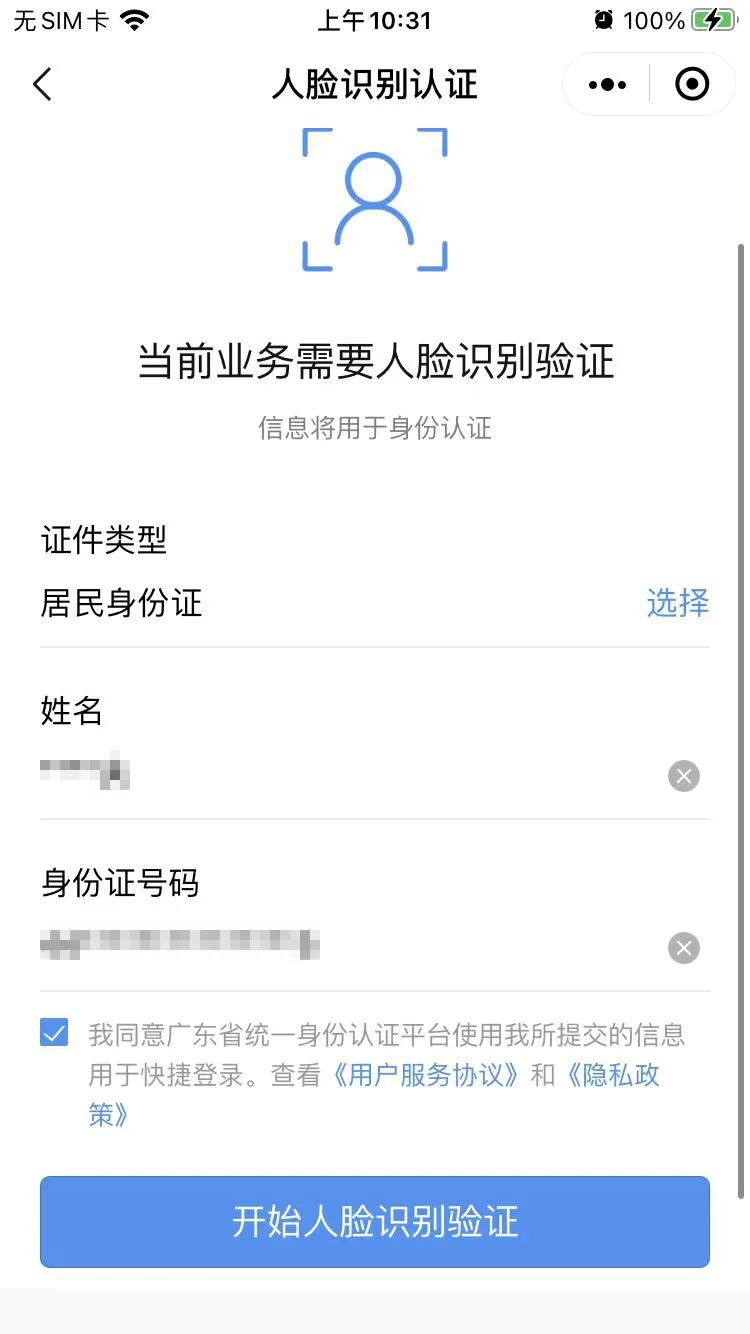Go back using the top-left arrow
The image size is (750, 1334).
pyautogui.click(x=42, y=85)
